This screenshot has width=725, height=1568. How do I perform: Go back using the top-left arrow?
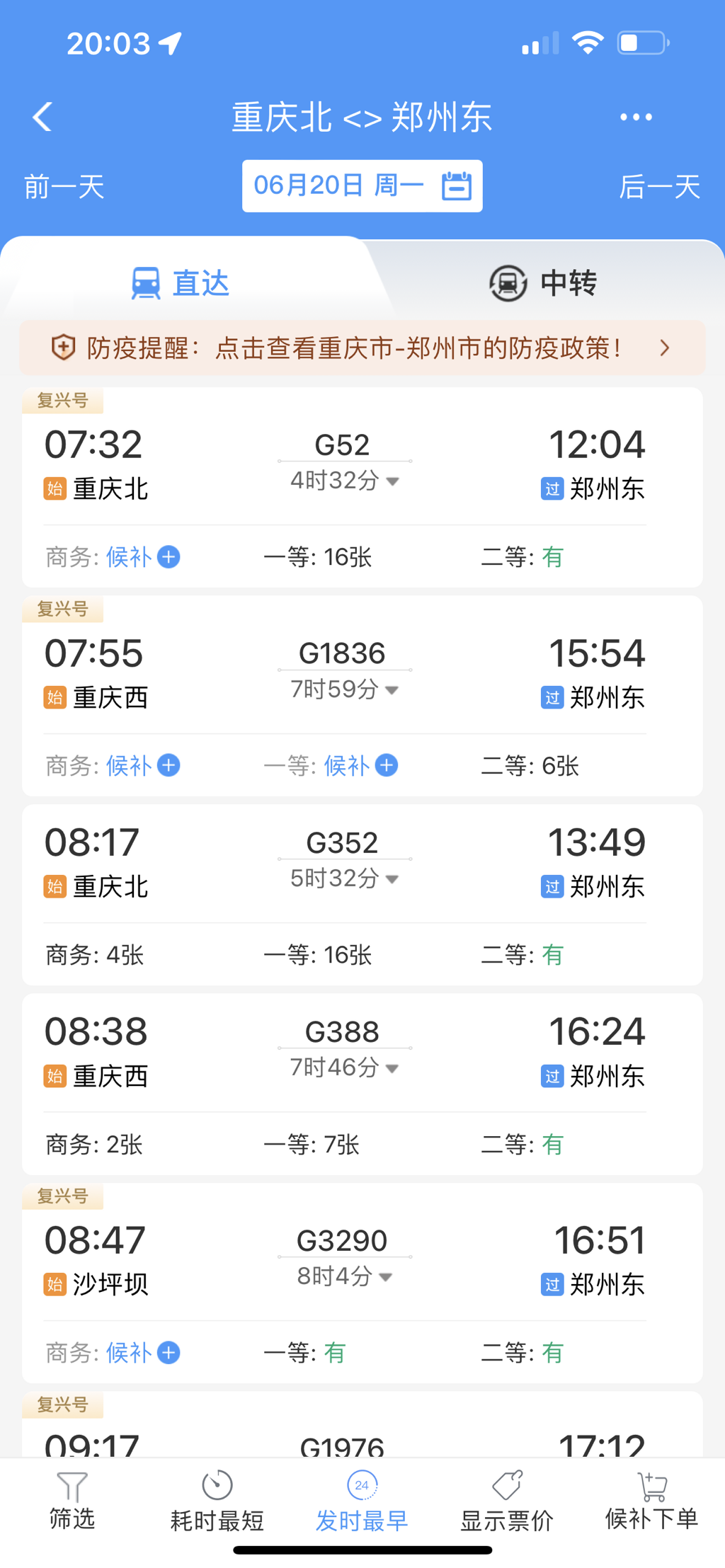[42, 117]
